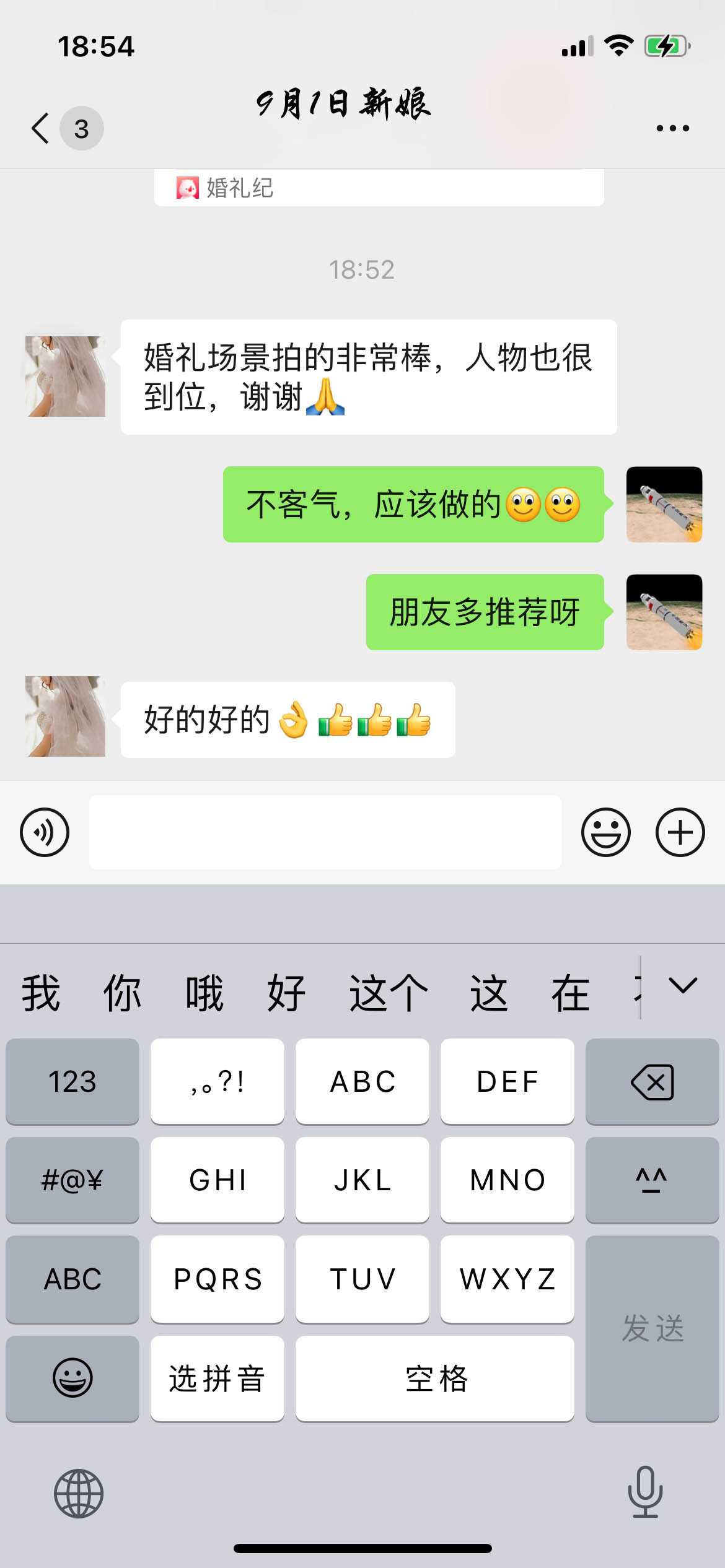Switch to voice message input
This screenshot has height=1568, width=725.
pos(45,832)
